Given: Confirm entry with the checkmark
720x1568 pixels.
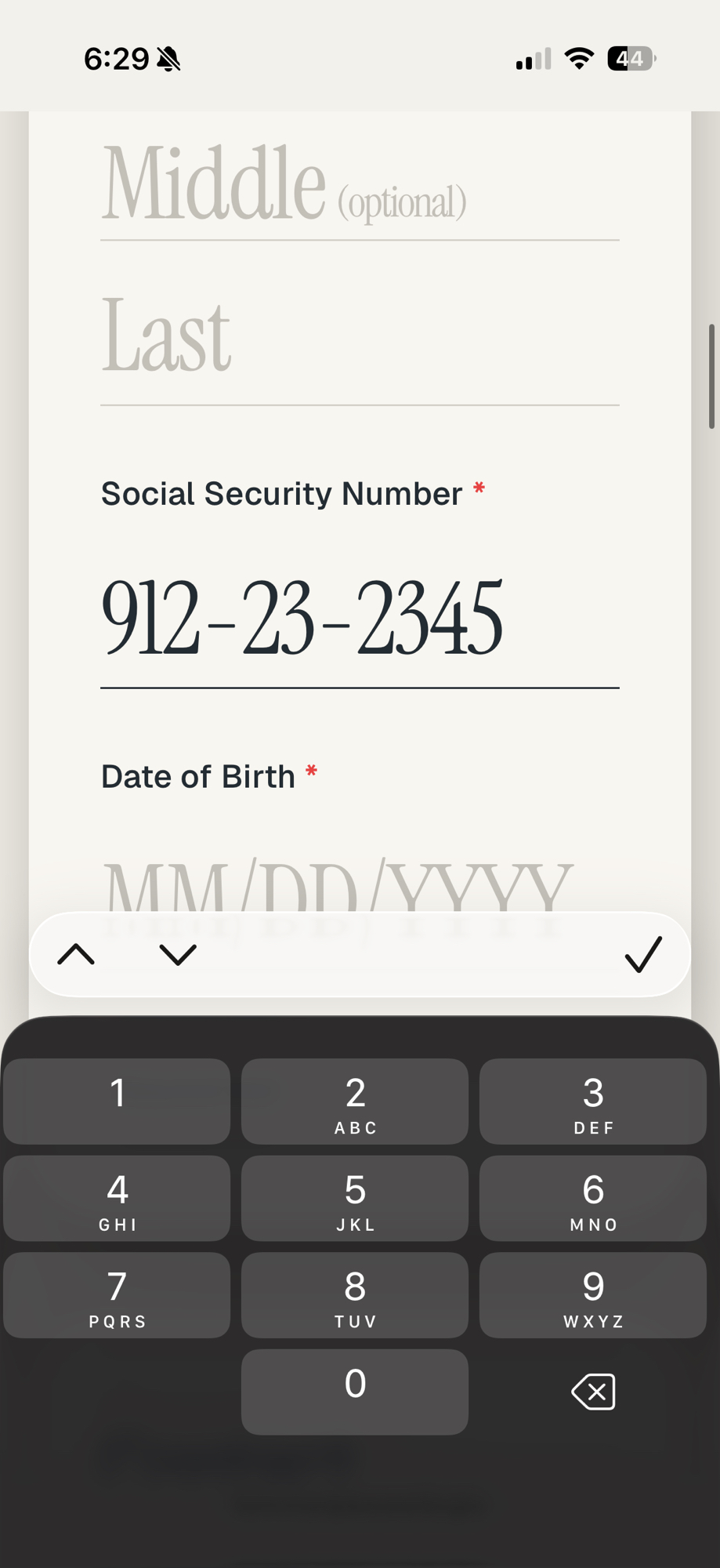Looking at the screenshot, I should 643,955.
